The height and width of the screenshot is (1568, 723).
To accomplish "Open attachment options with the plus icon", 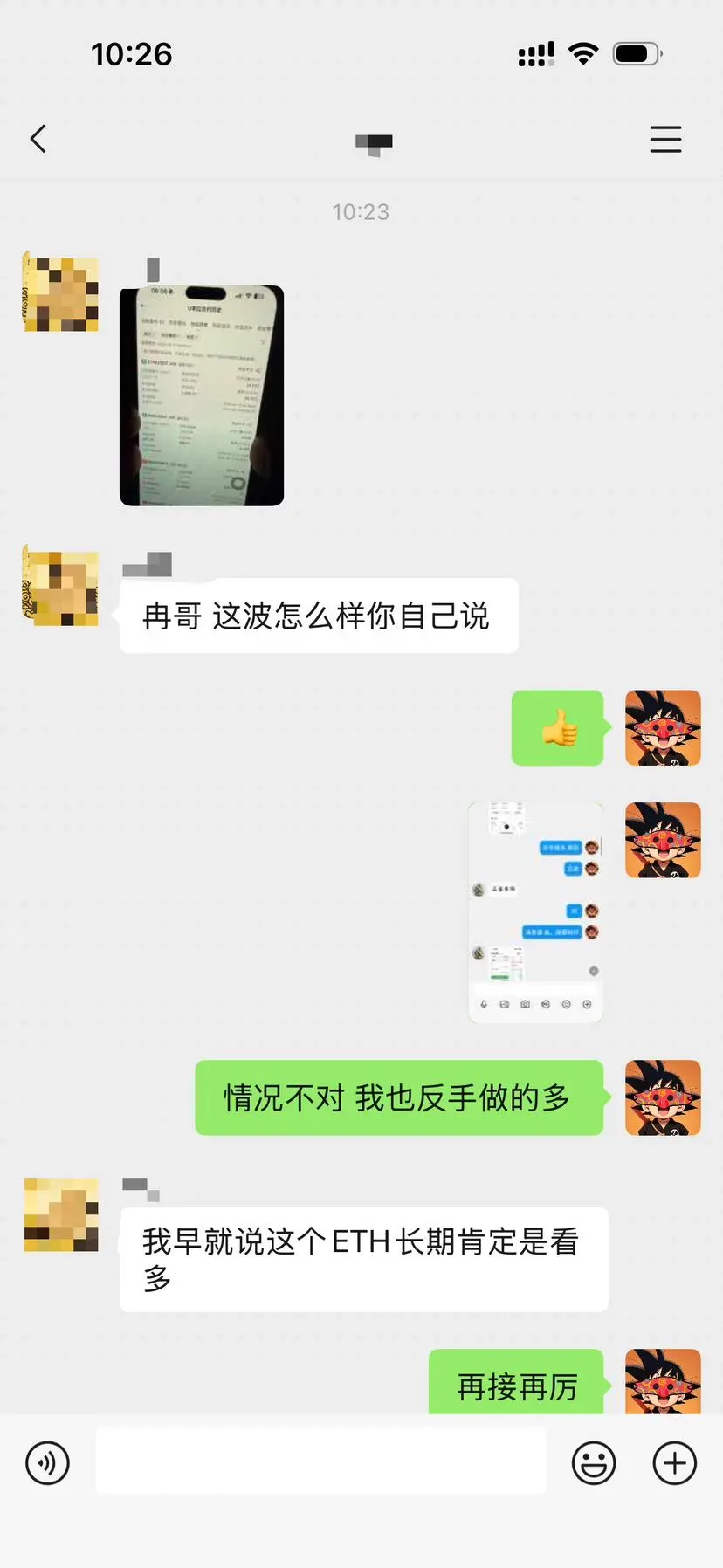I will [x=673, y=1462].
